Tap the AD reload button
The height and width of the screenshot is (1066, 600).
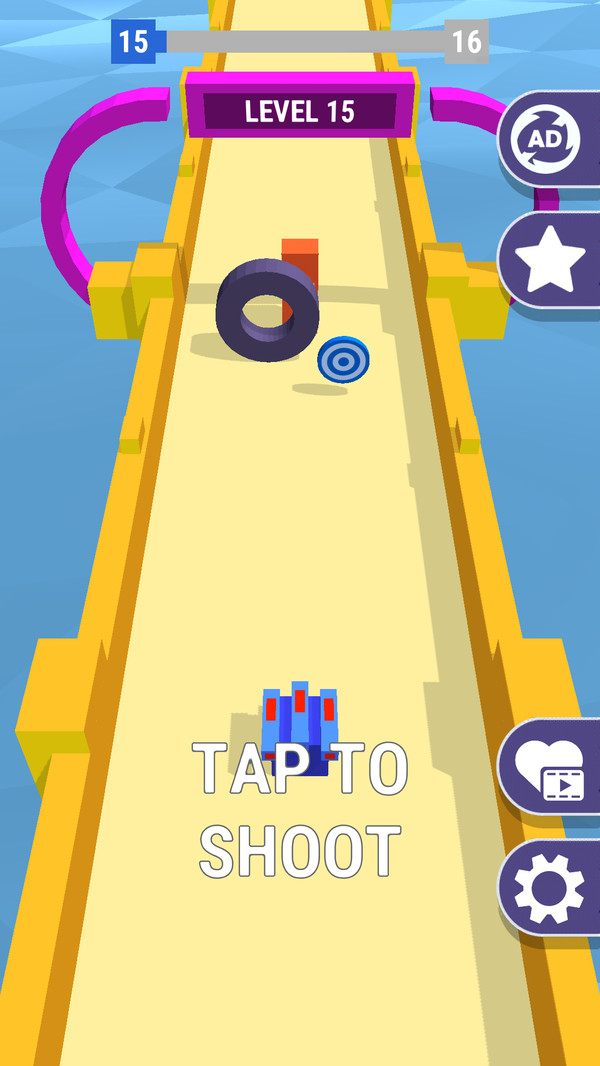547,139
